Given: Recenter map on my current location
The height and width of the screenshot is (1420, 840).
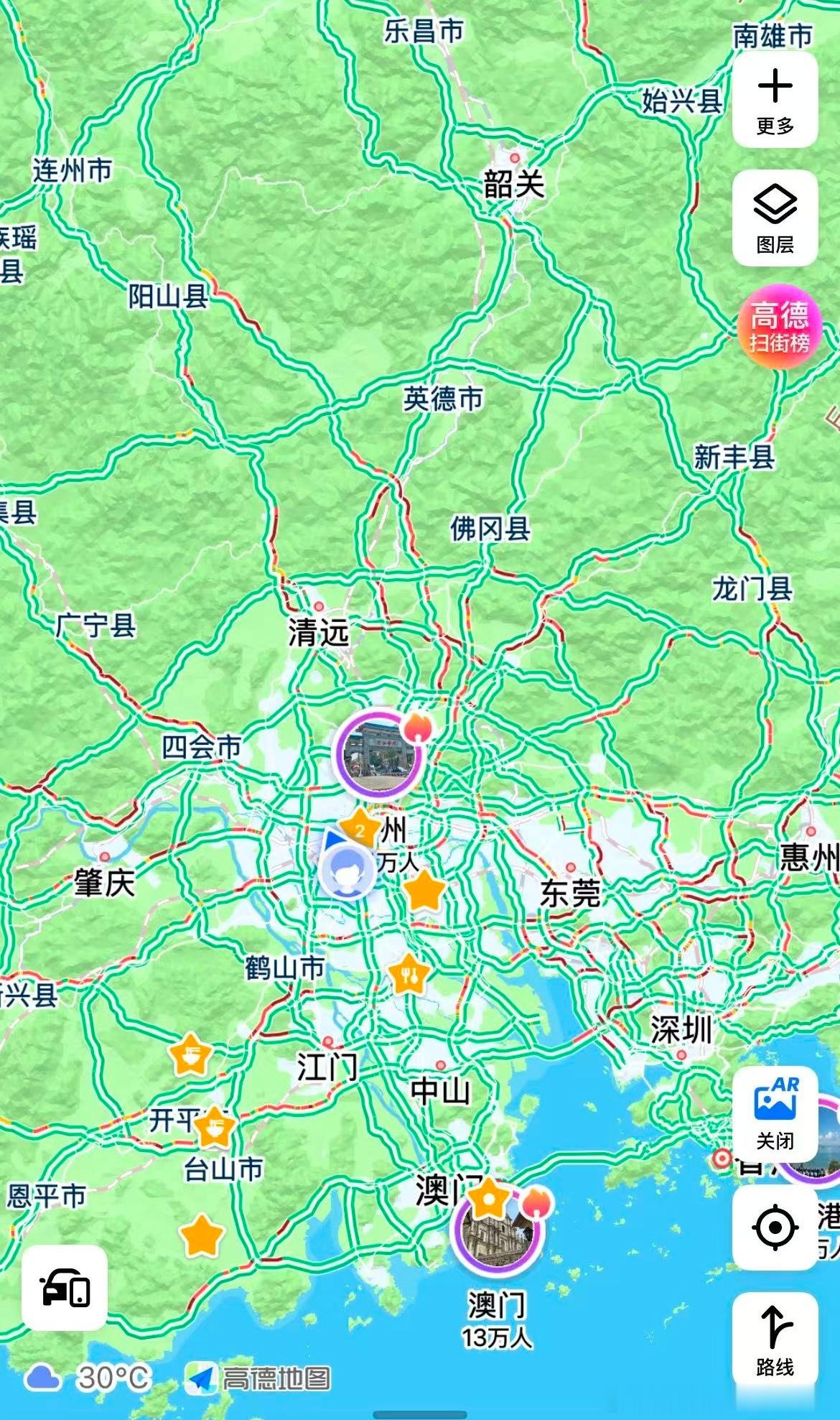Looking at the screenshot, I should coord(775,1228).
